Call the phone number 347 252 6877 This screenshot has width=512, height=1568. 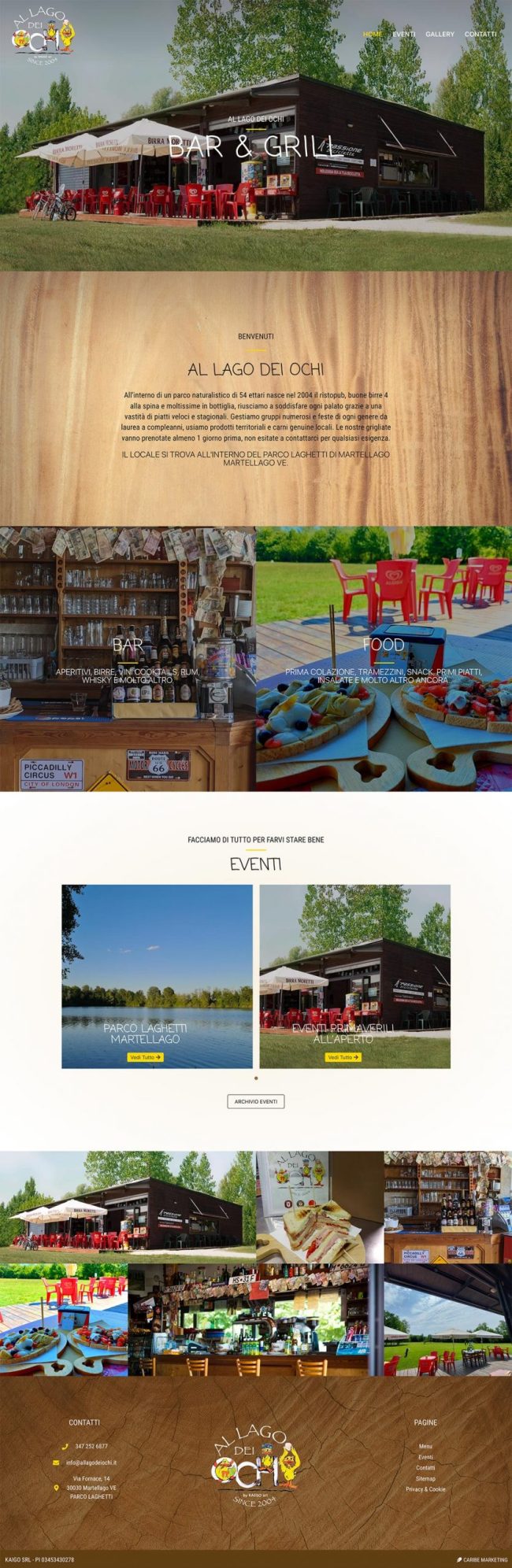(x=91, y=1446)
